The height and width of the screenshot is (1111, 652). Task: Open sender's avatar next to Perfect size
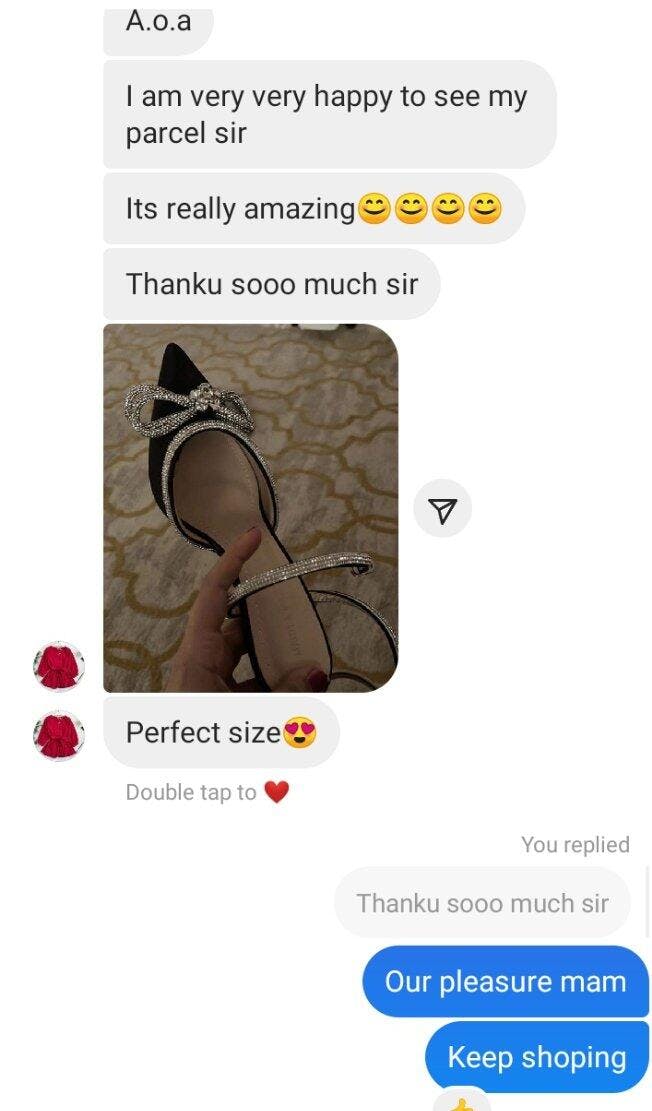[x=59, y=735]
